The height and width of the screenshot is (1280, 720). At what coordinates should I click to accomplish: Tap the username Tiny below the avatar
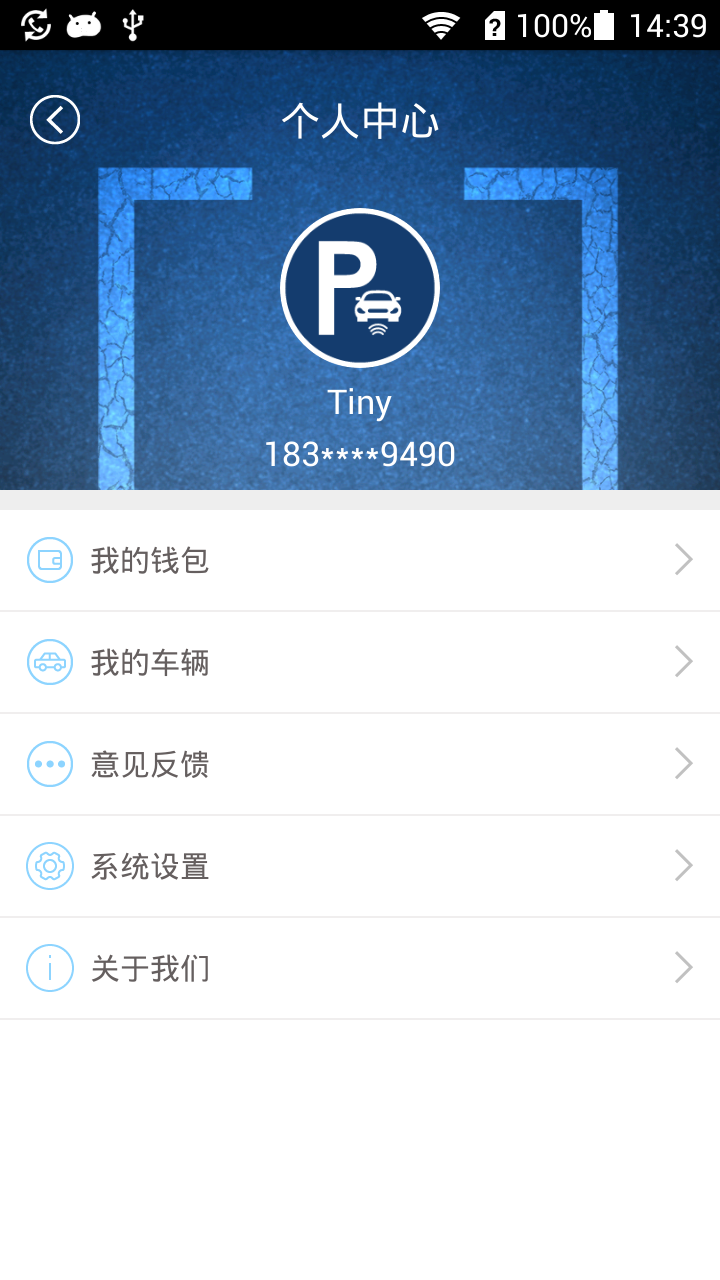(360, 402)
